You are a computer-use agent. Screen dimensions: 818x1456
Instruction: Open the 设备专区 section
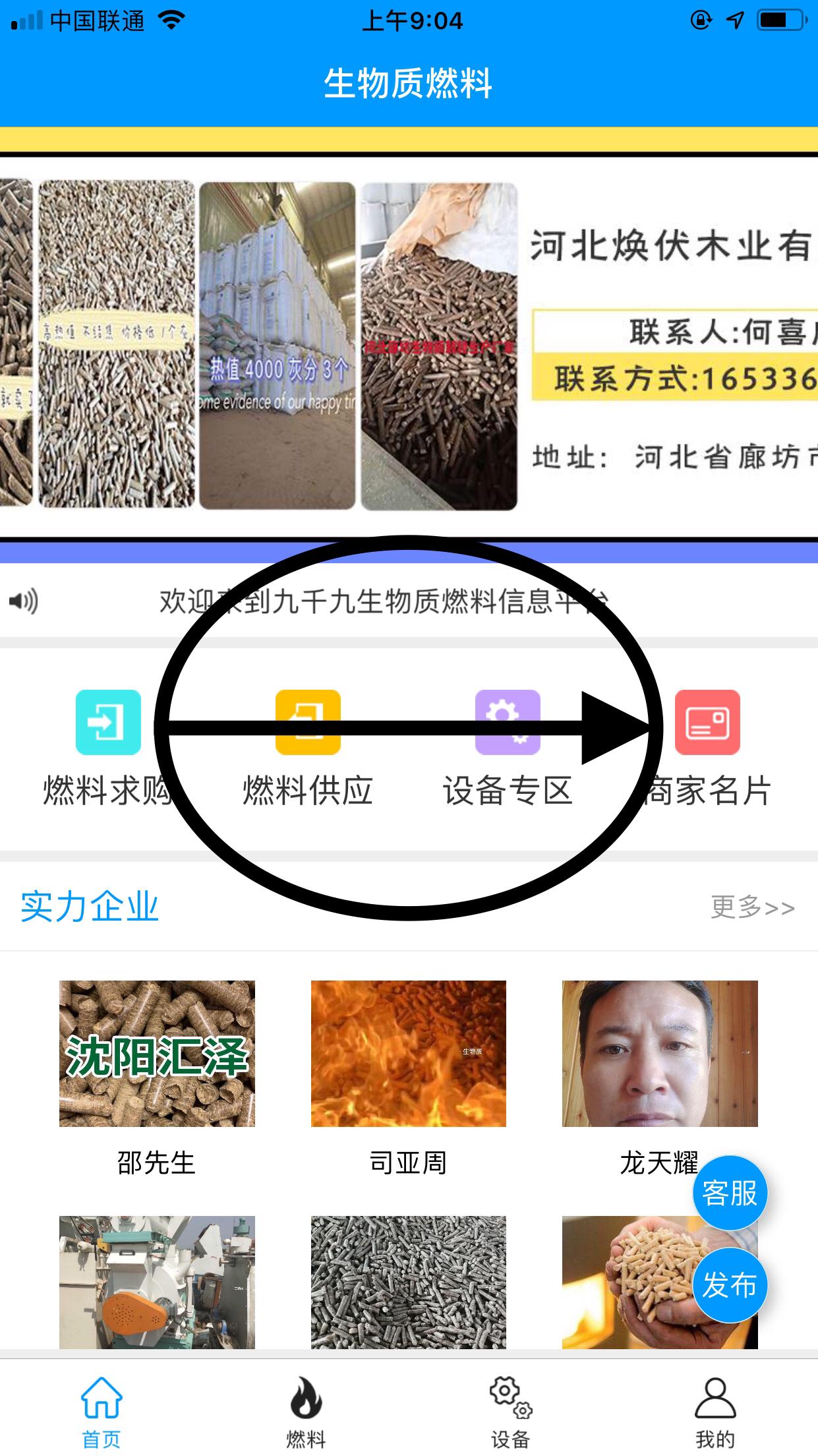507,747
